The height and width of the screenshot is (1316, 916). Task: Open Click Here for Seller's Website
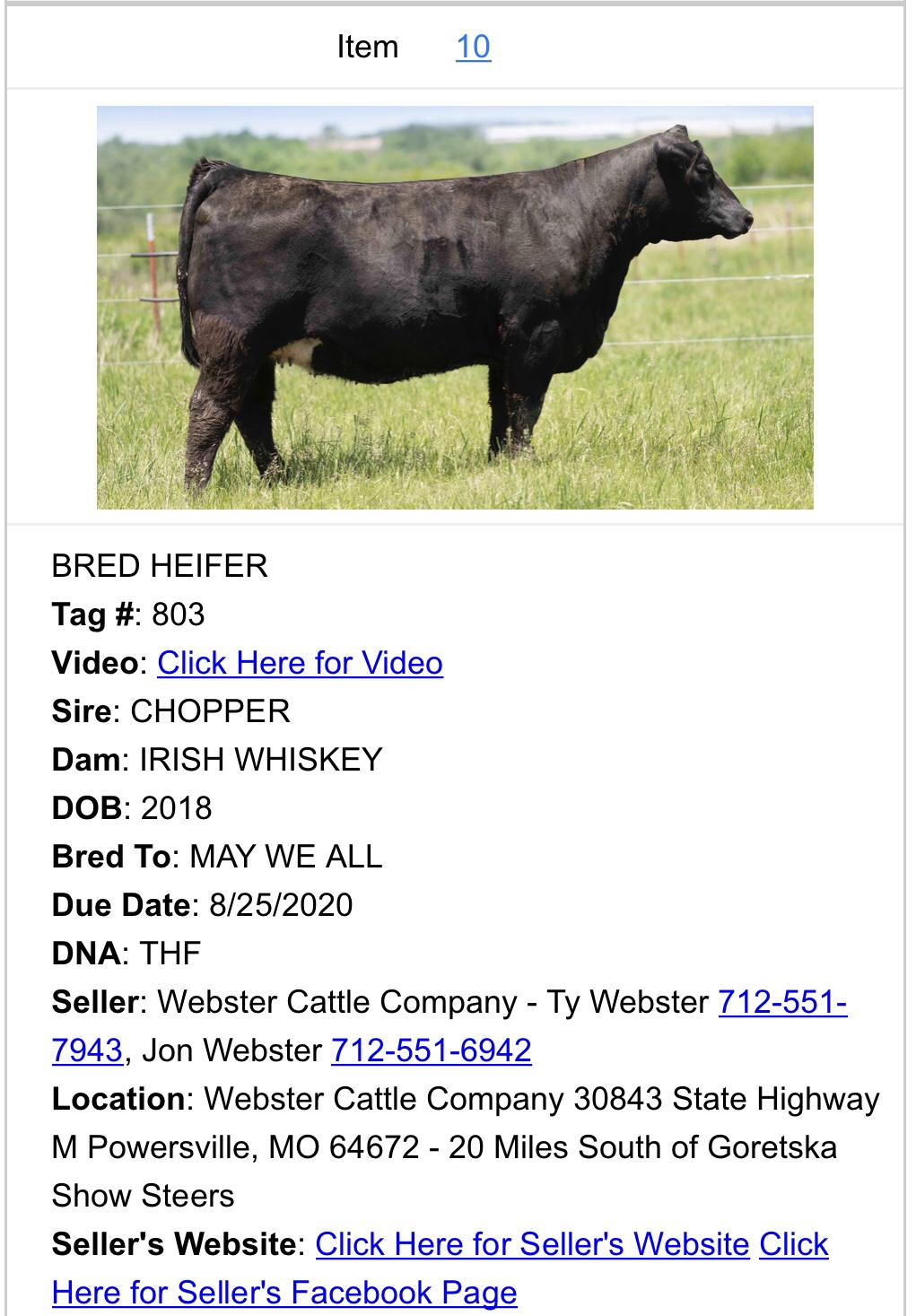(532, 1244)
